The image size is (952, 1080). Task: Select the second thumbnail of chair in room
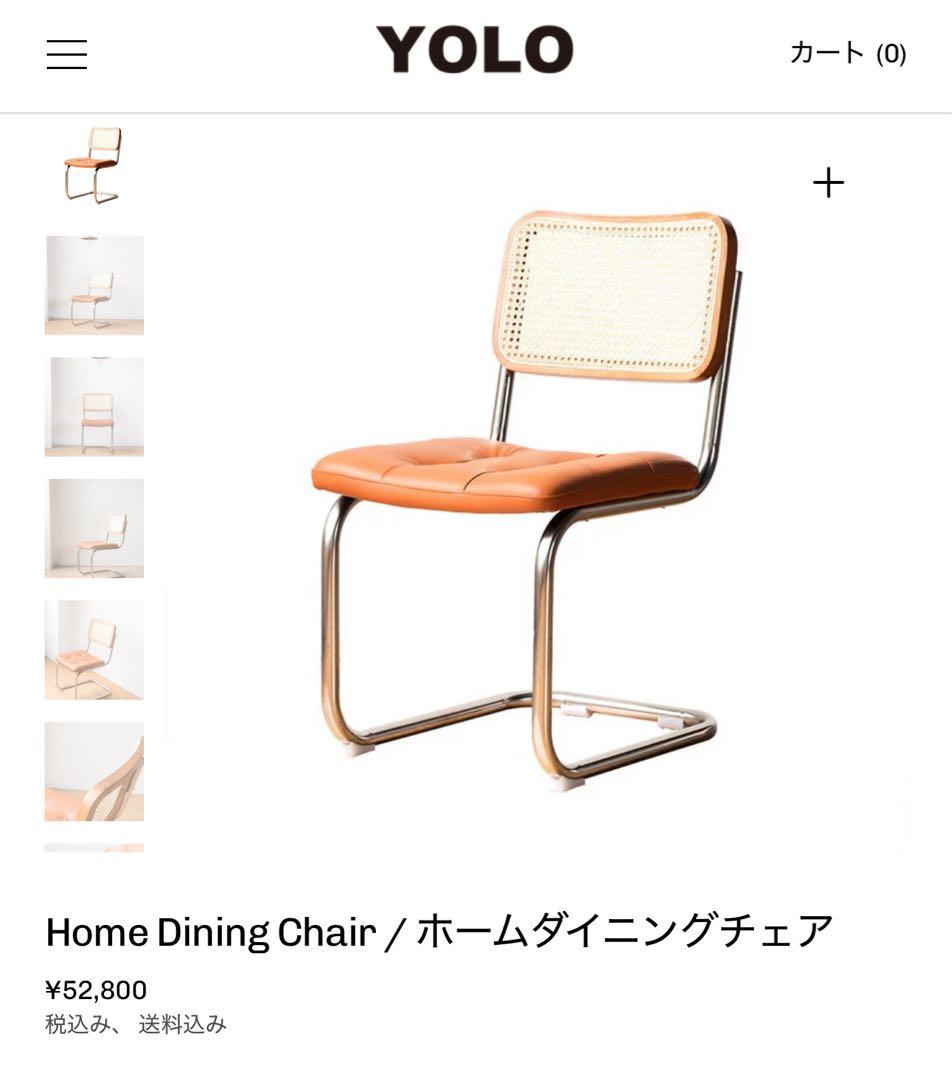[94, 285]
